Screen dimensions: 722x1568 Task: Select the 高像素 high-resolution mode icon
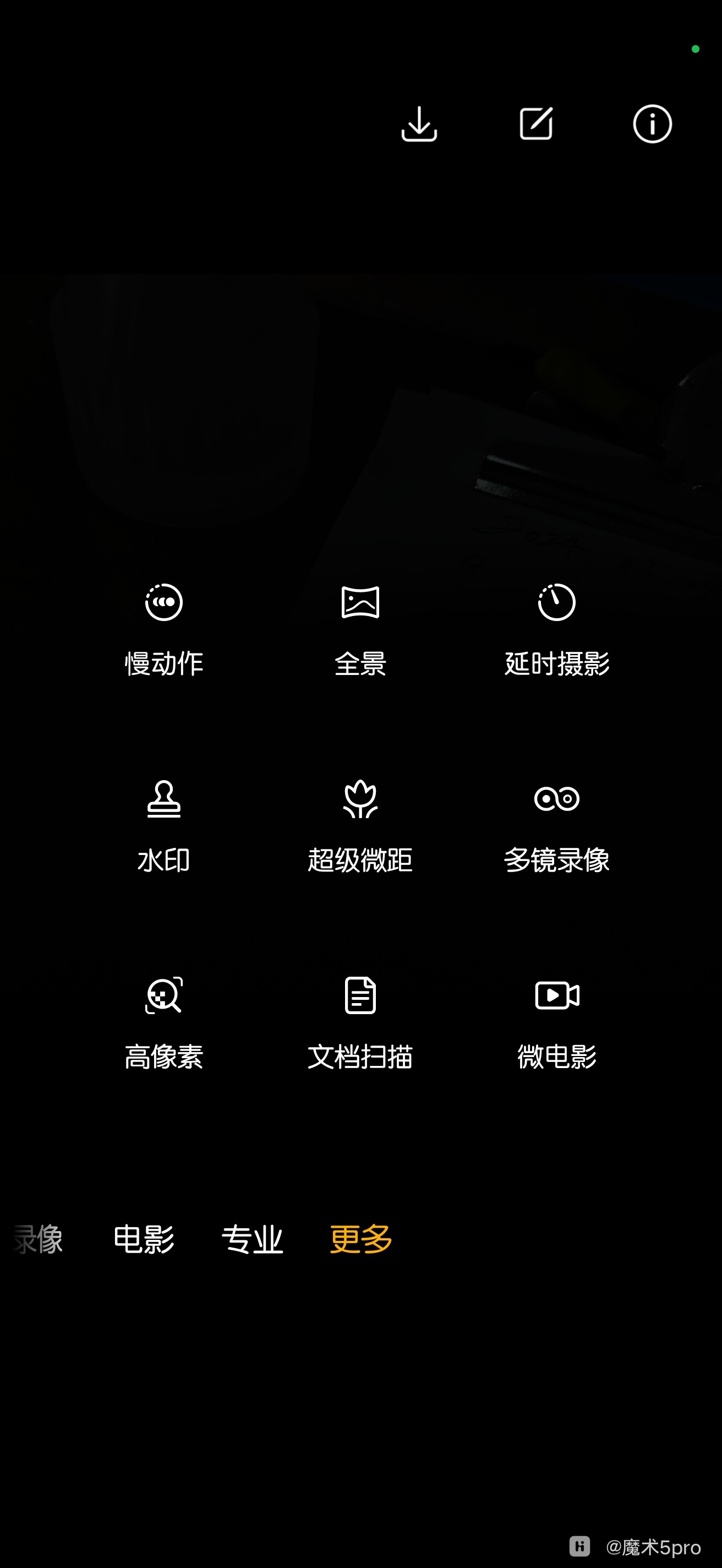[x=163, y=996]
